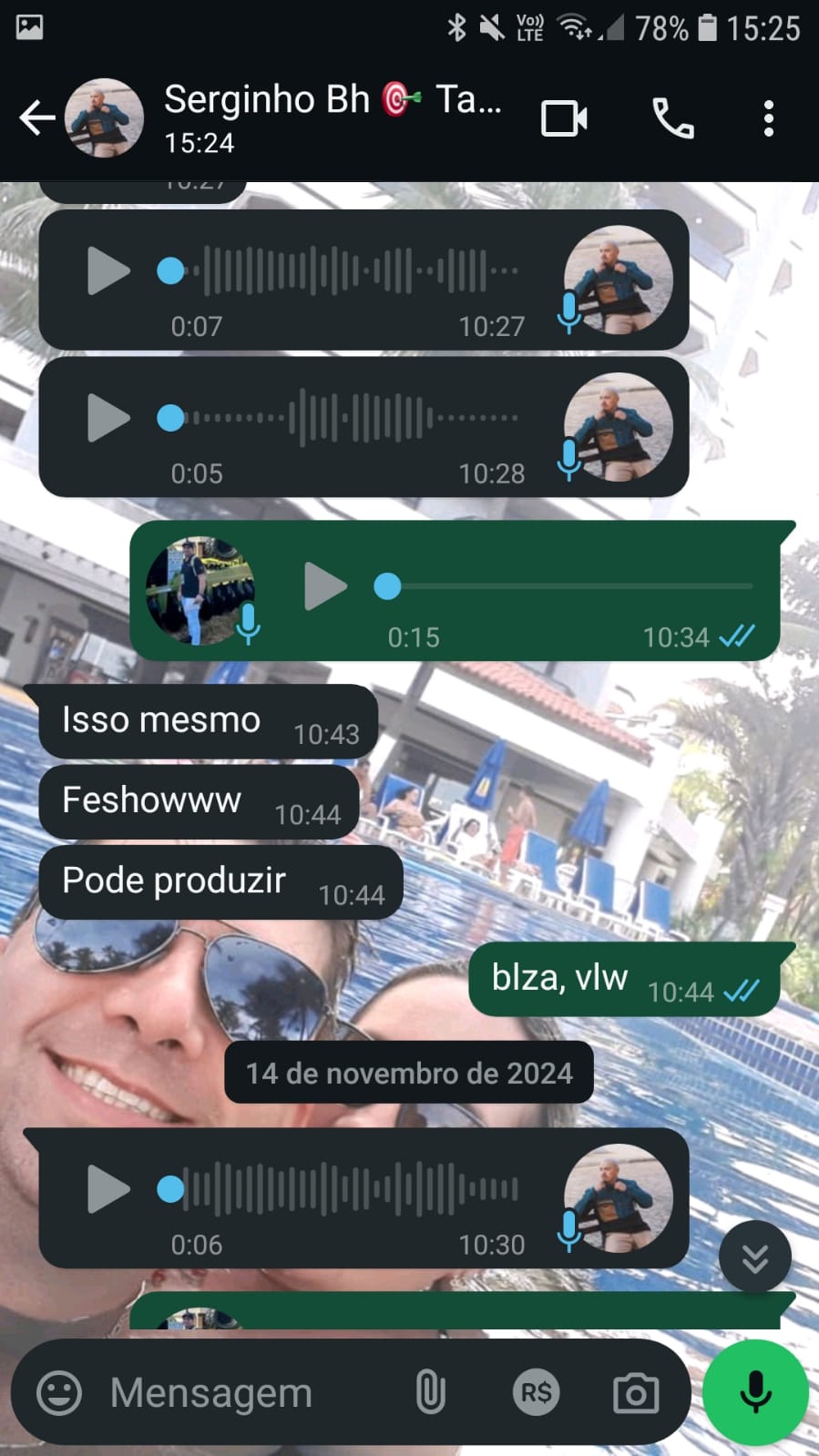Jump to the latest messages
This screenshot has height=1456, width=819.
[x=754, y=1257]
